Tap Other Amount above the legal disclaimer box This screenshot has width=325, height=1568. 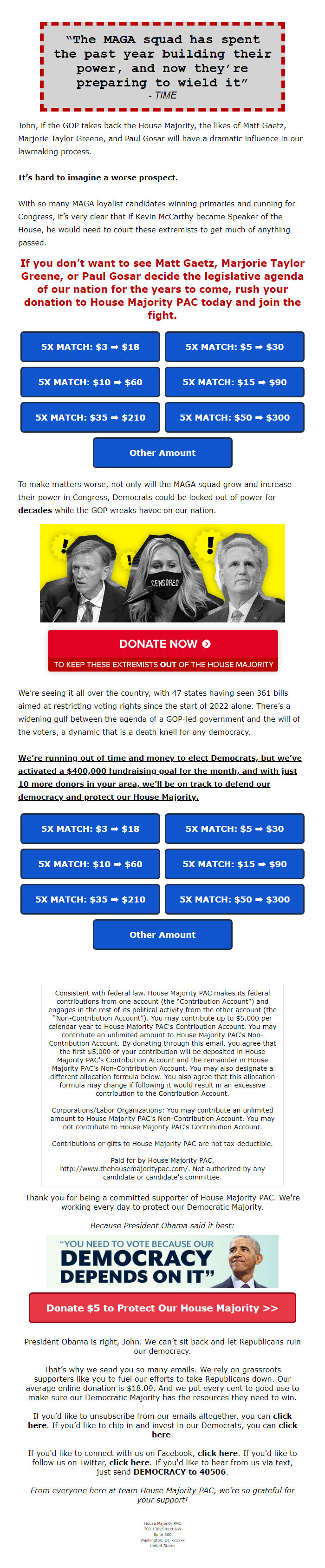[x=162, y=935]
